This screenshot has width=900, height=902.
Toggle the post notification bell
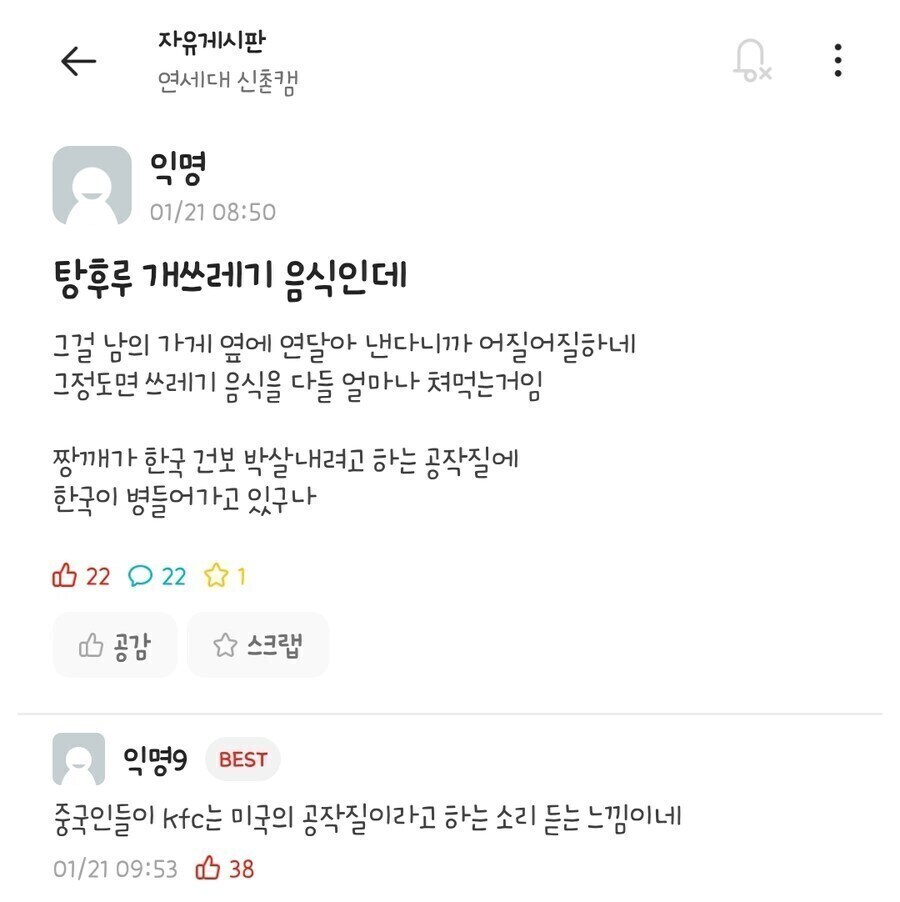click(x=750, y=61)
